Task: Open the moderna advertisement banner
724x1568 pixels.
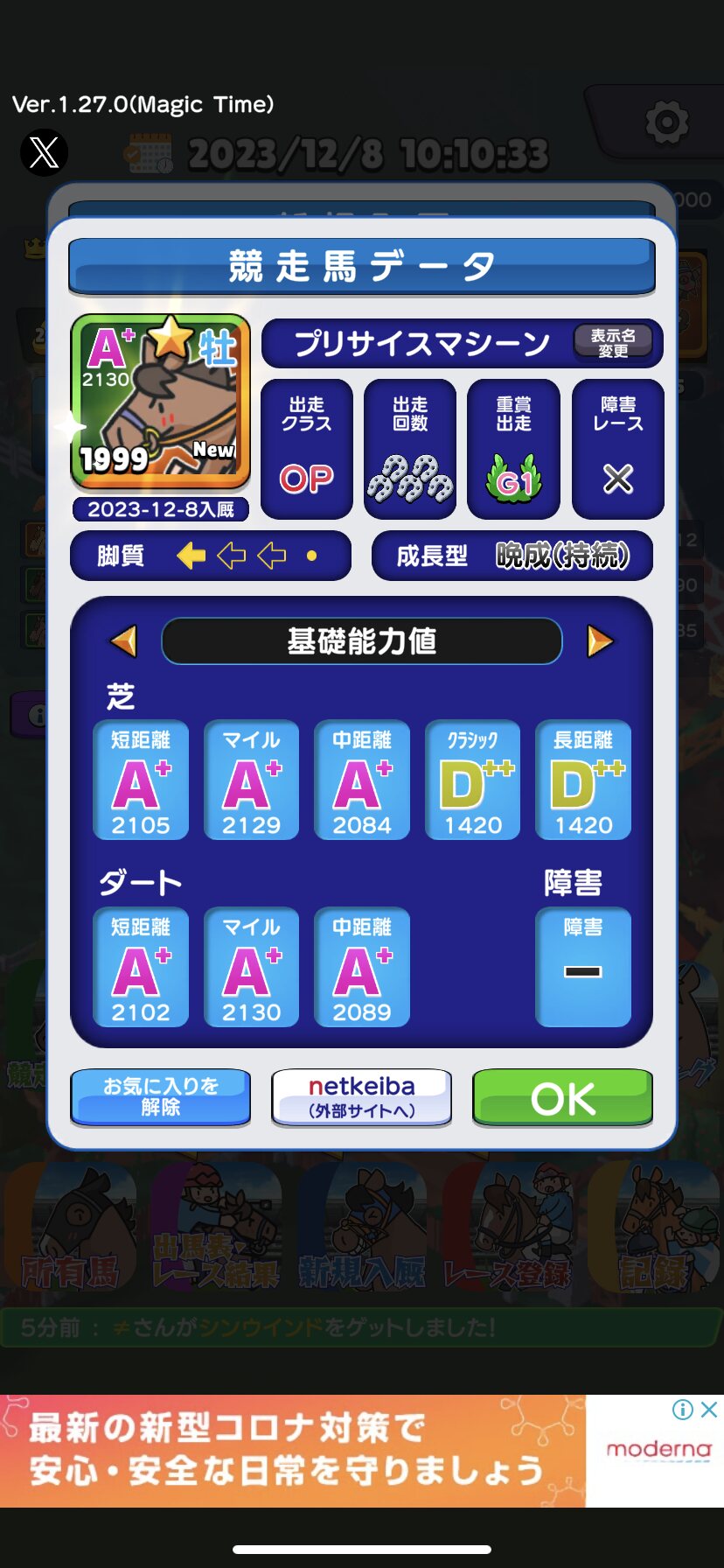Action: (x=362, y=1451)
